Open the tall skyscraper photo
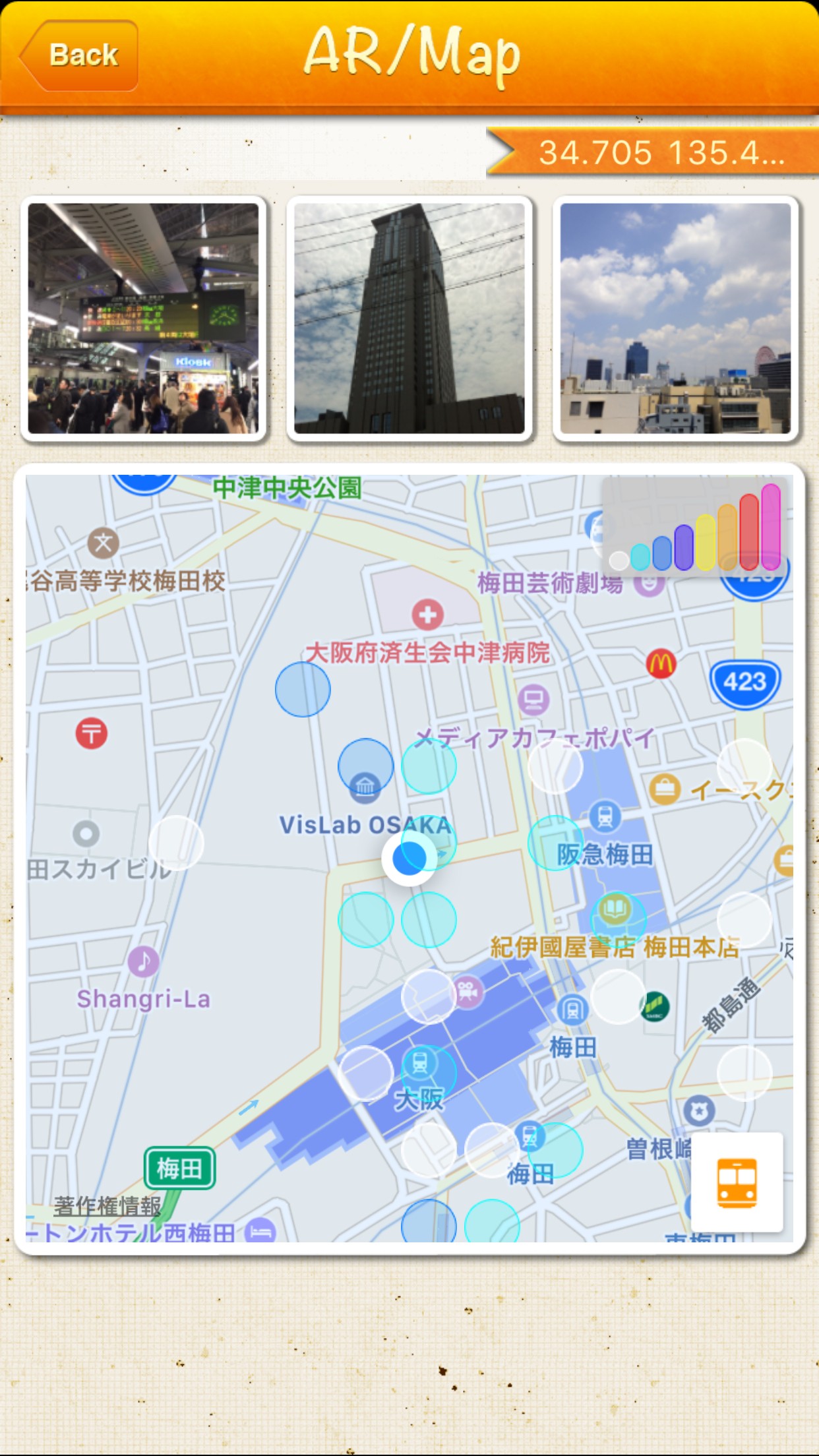819x1456 pixels. (x=409, y=318)
